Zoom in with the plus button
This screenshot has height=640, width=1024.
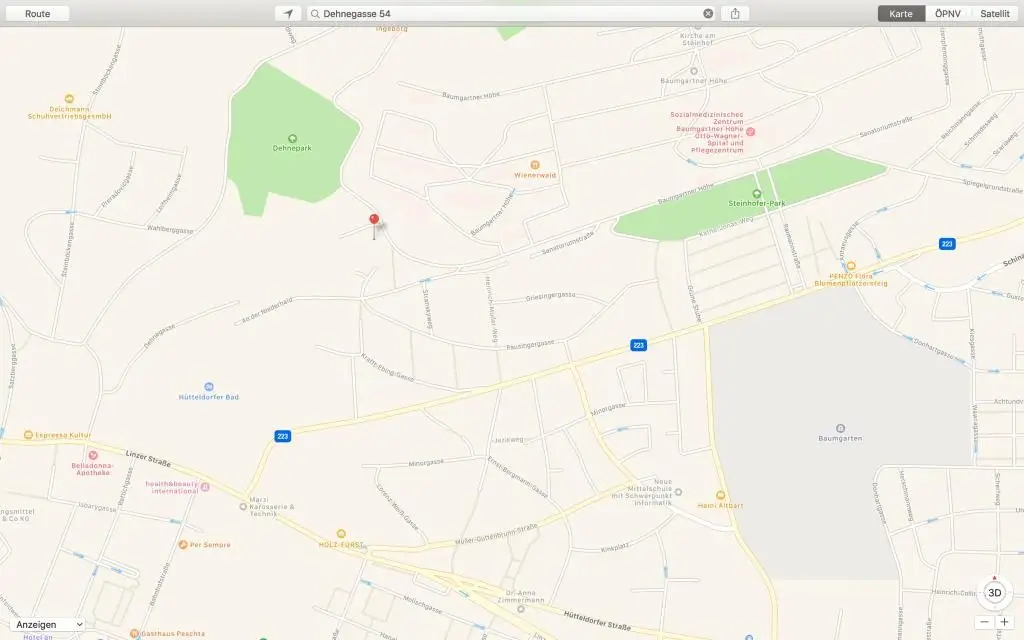[x=1004, y=622]
